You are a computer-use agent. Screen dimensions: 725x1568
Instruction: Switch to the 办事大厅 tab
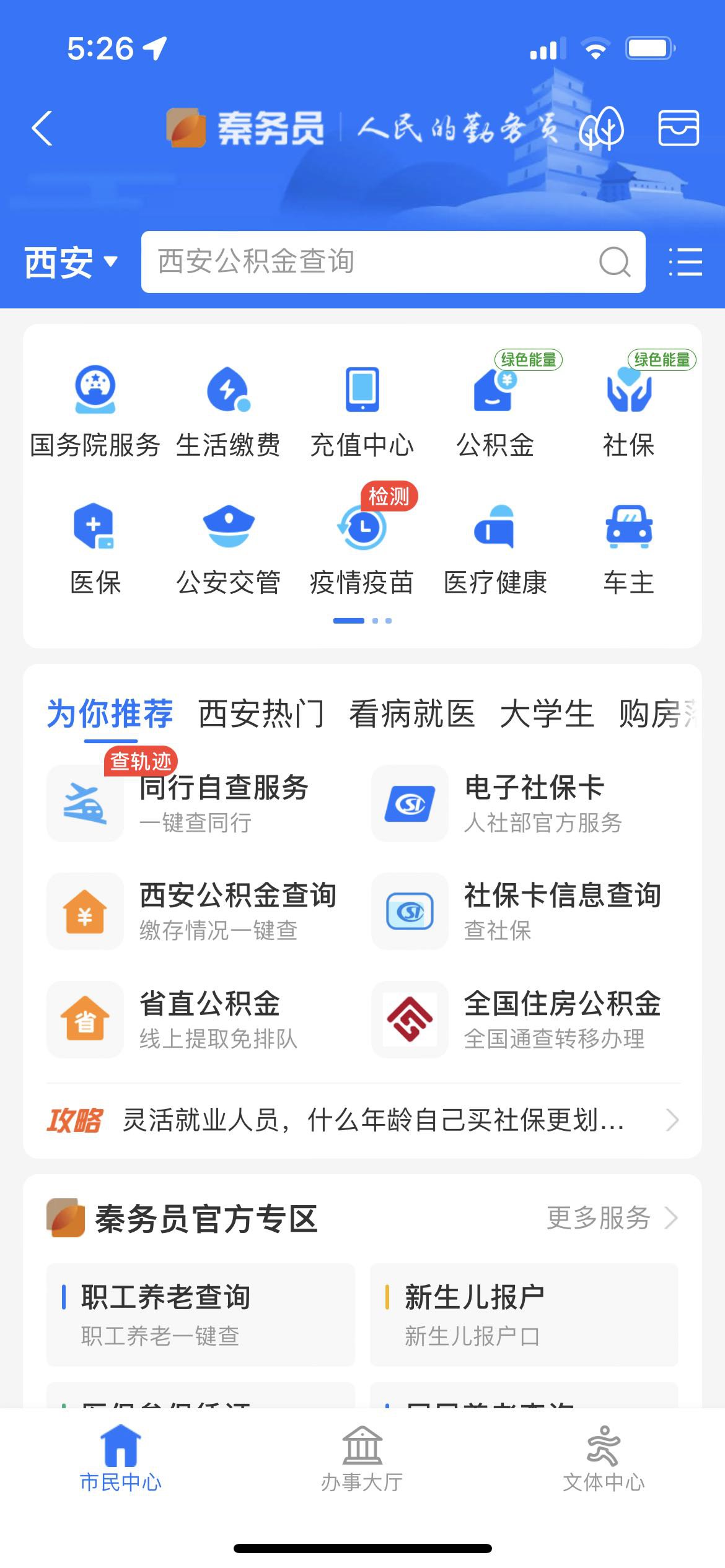point(362,1459)
